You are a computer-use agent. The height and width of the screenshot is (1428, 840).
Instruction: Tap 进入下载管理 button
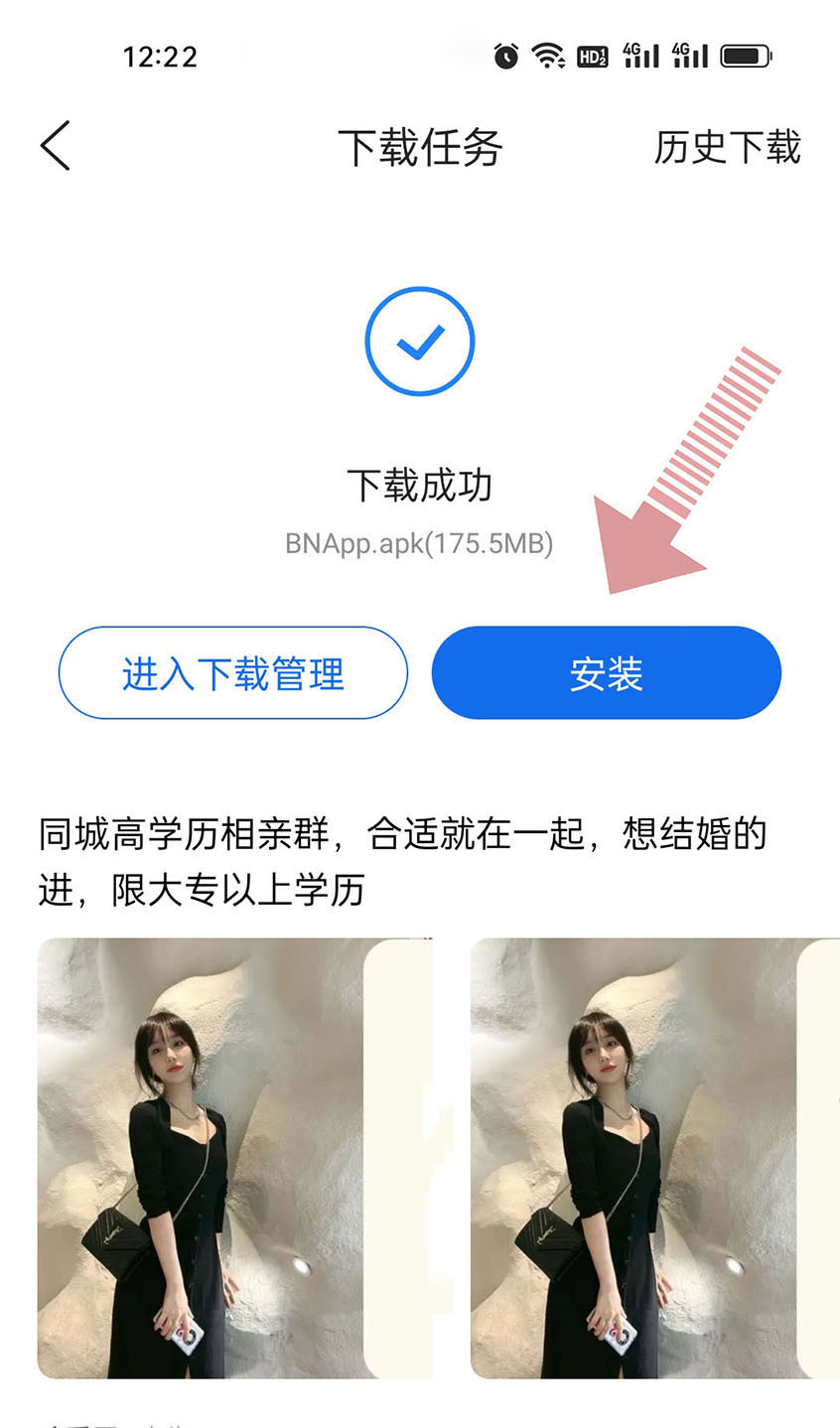tap(233, 673)
